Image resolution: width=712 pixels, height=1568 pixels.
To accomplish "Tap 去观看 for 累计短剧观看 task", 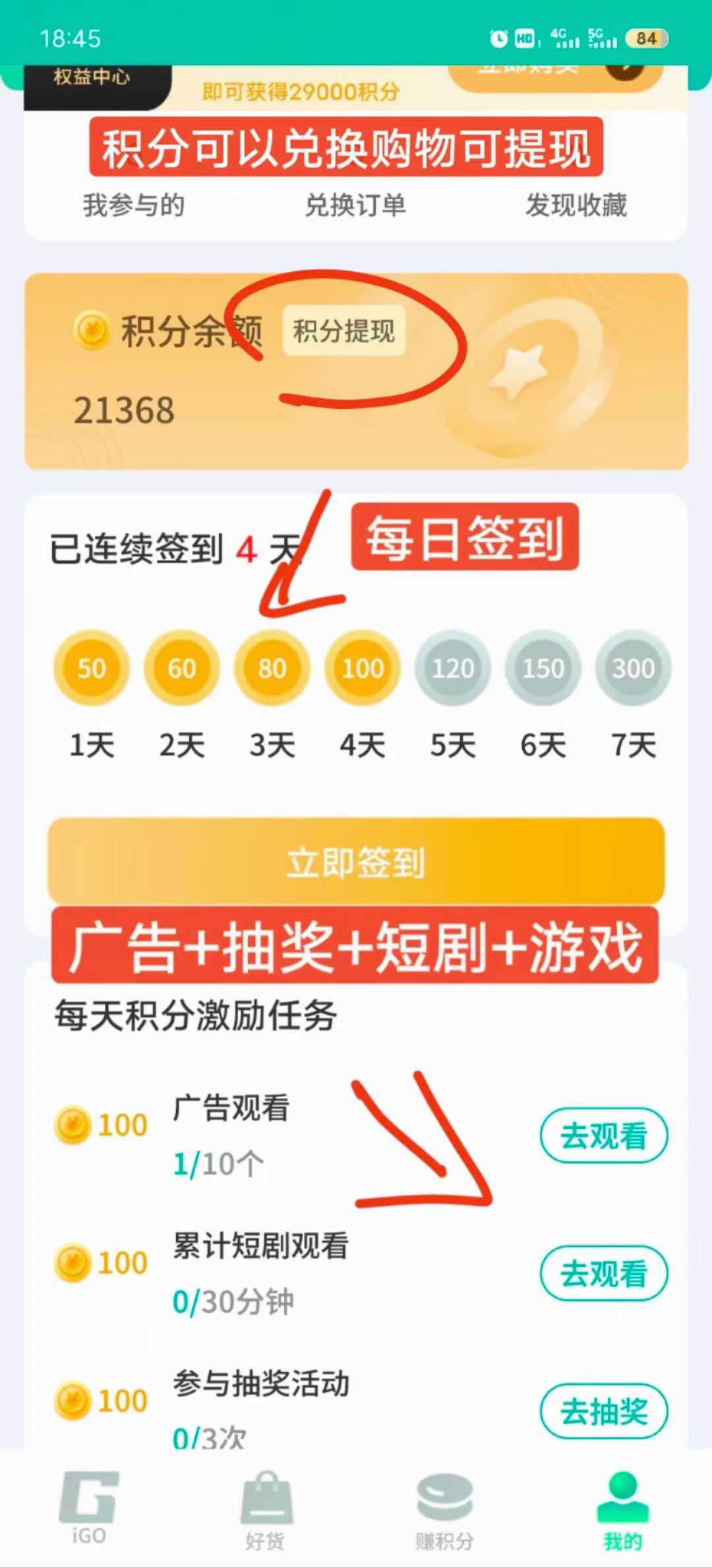I will pyautogui.click(x=604, y=1273).
